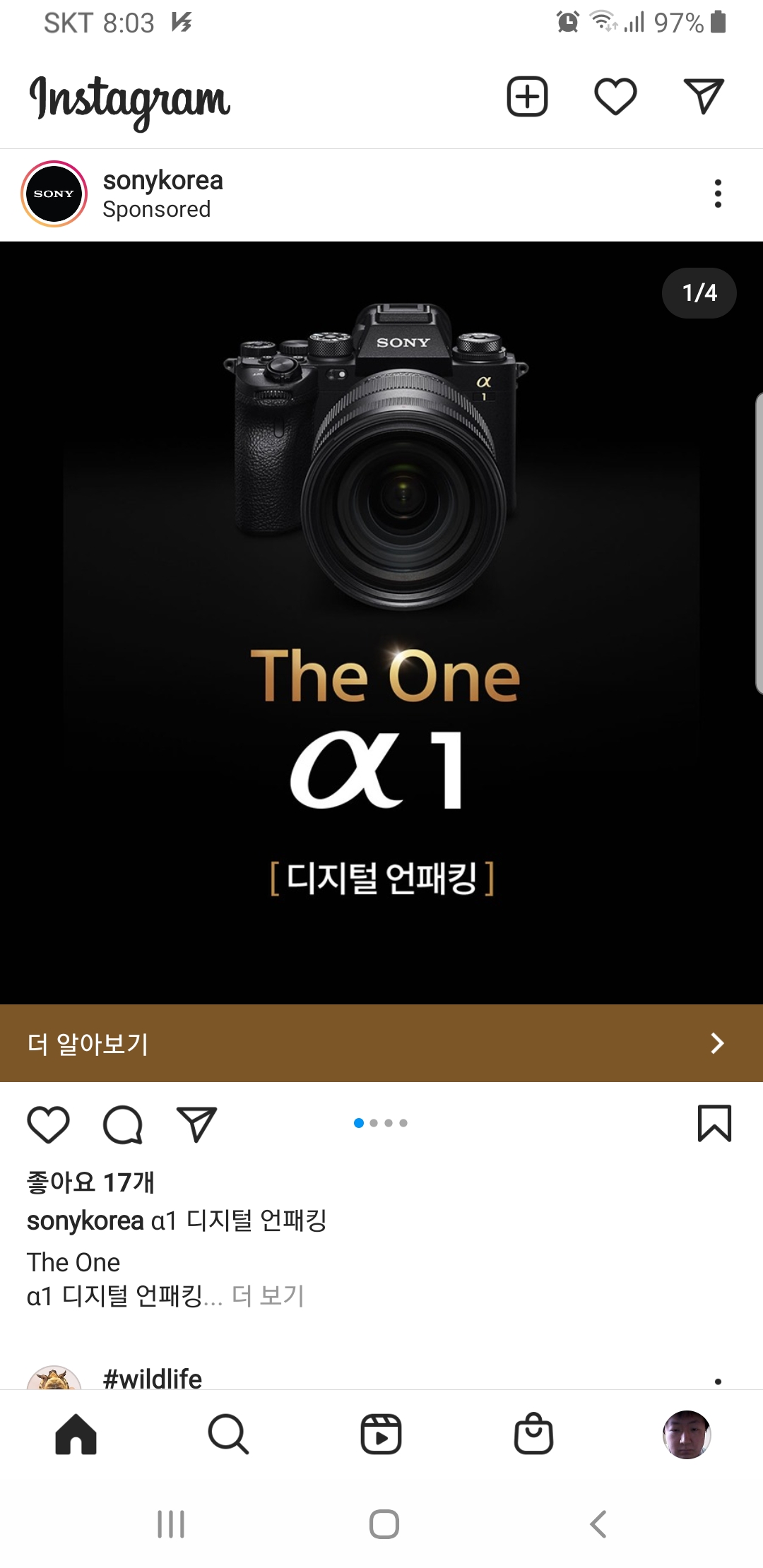Switch to the Reels tab
Screen dimensions: 763x1568
click(381, 1435)
